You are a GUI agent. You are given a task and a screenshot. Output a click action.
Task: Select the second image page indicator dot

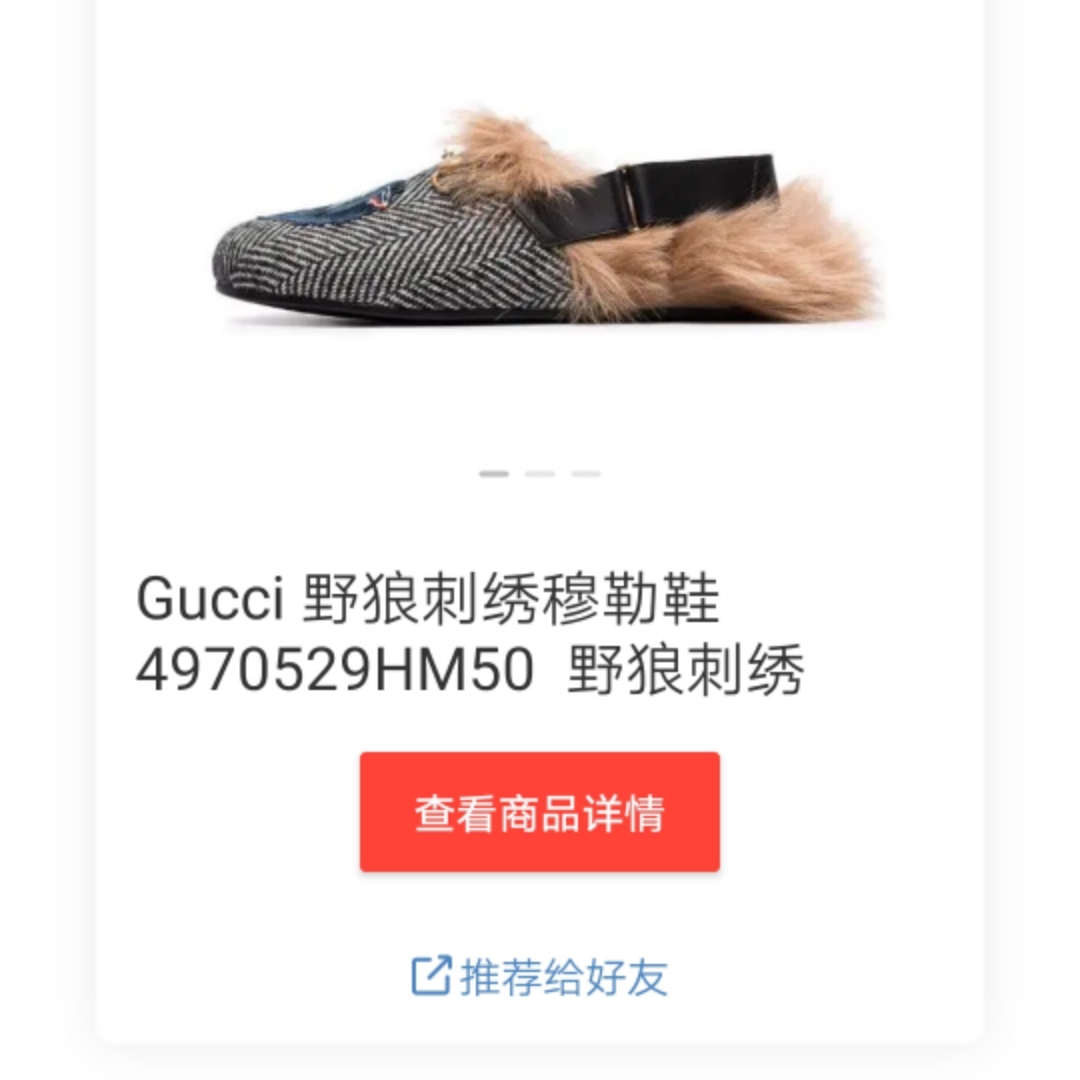[x=540, y=474]
